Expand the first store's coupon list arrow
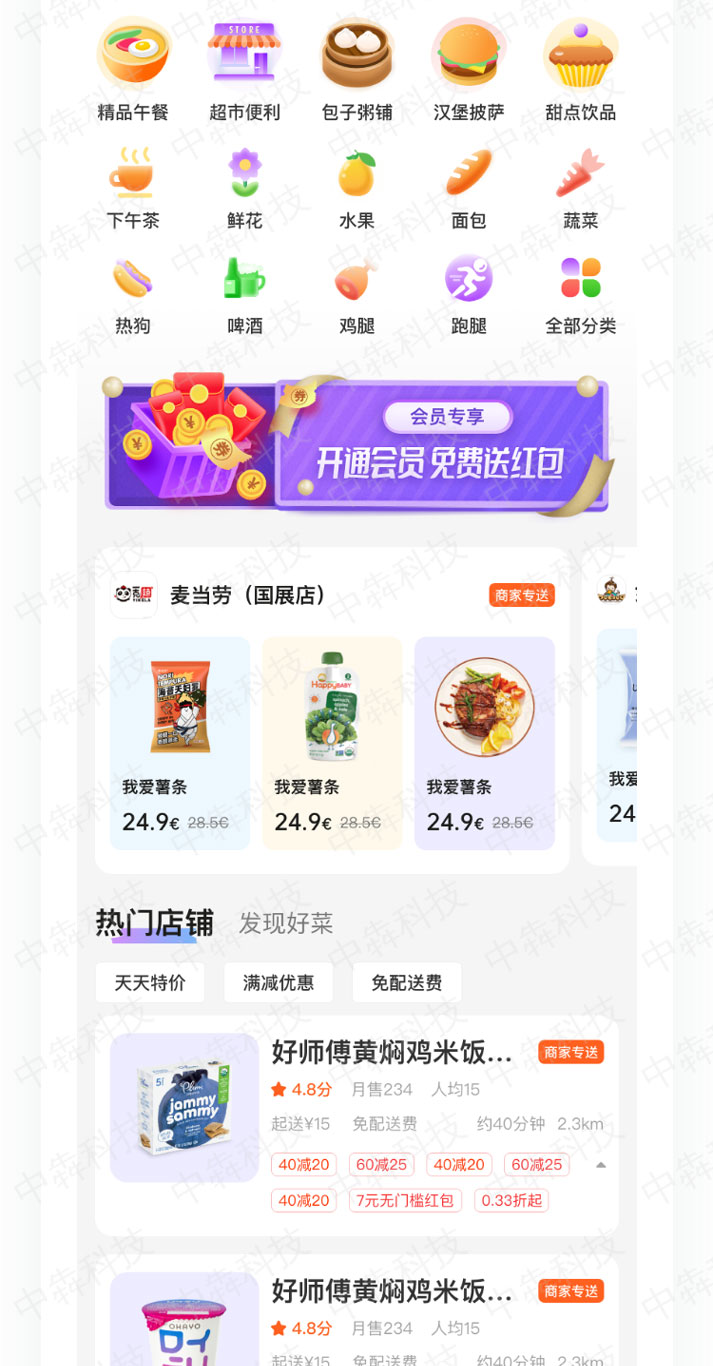This screenshot has height=1366, width=713. coord(601,1165)
